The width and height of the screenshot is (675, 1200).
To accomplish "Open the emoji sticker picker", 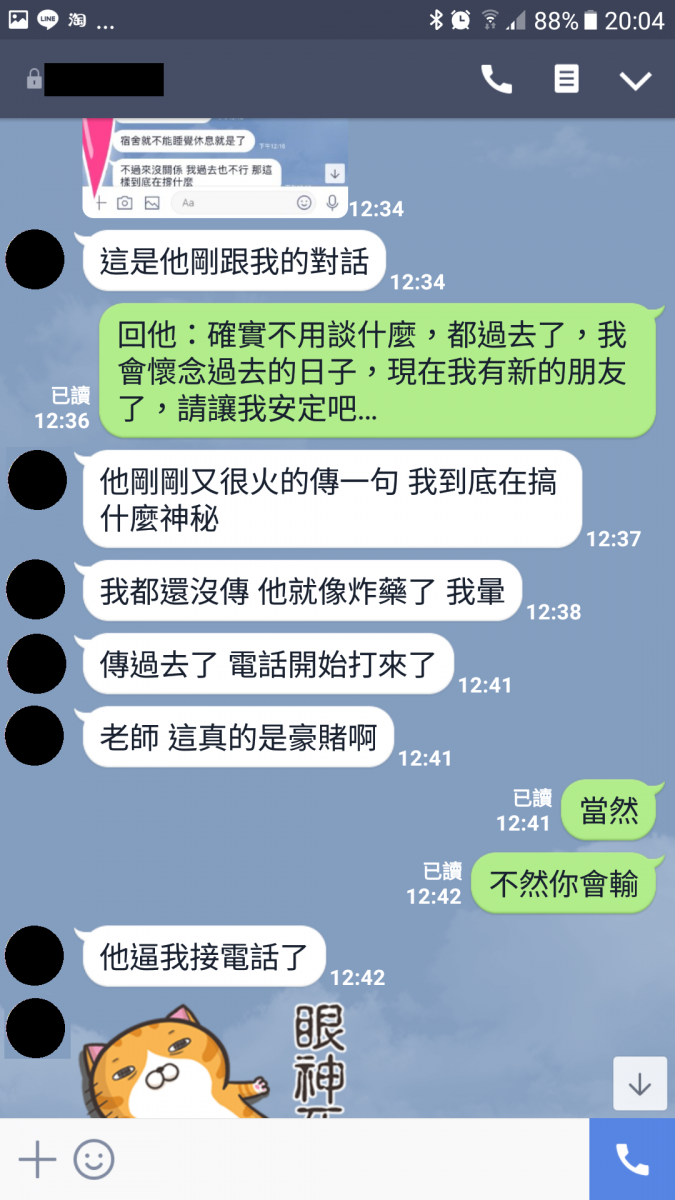I will tap(94, 1160).
